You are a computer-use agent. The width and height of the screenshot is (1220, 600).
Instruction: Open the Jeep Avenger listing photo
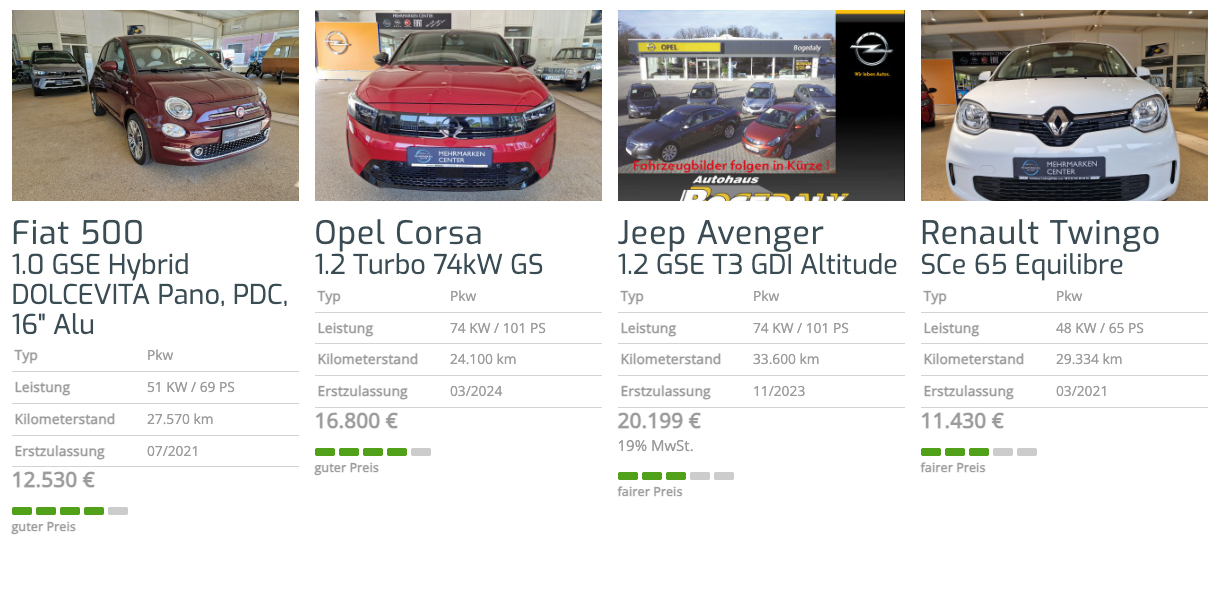(761, 105)
